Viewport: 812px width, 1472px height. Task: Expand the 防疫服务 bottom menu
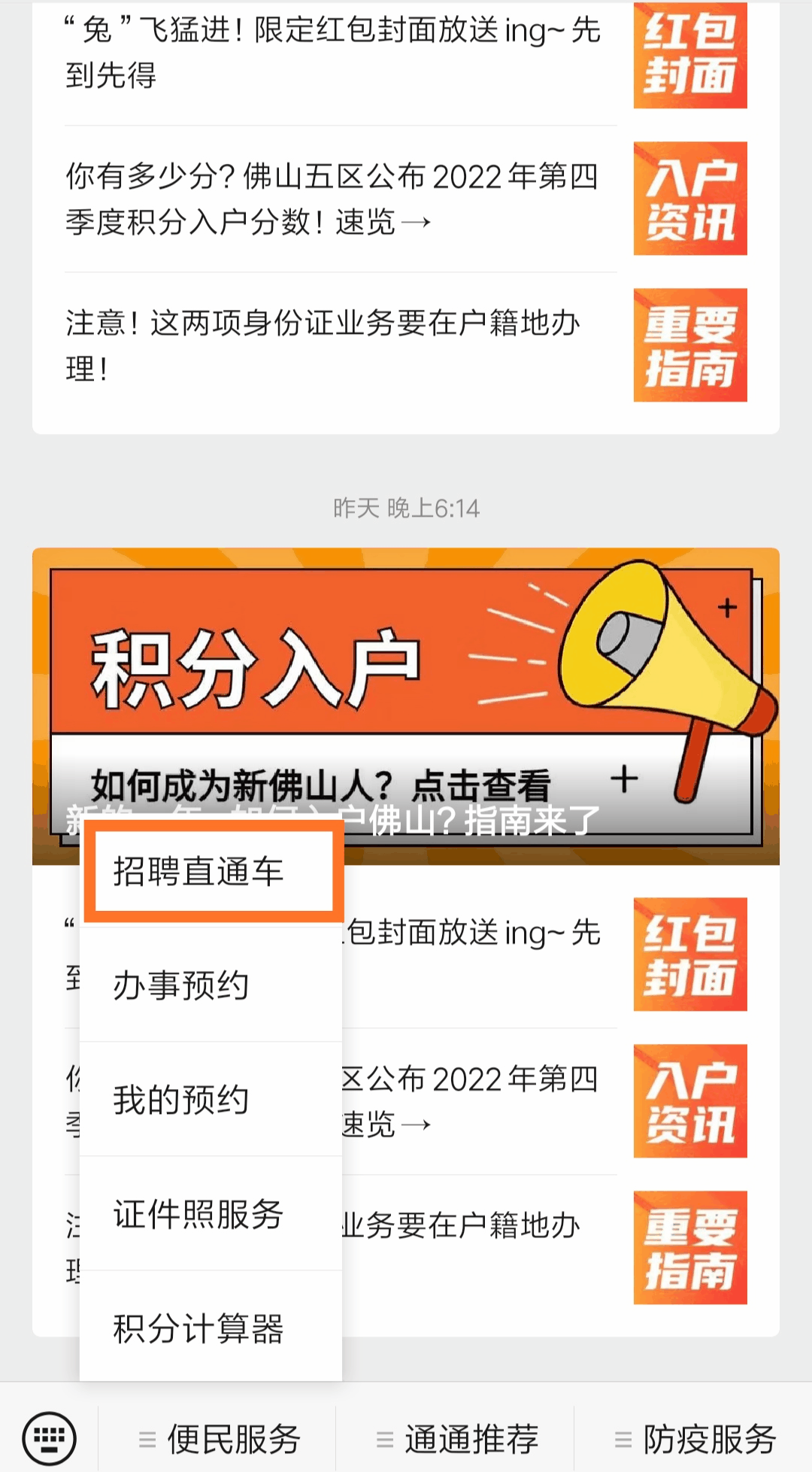[x=694, y=1440]
